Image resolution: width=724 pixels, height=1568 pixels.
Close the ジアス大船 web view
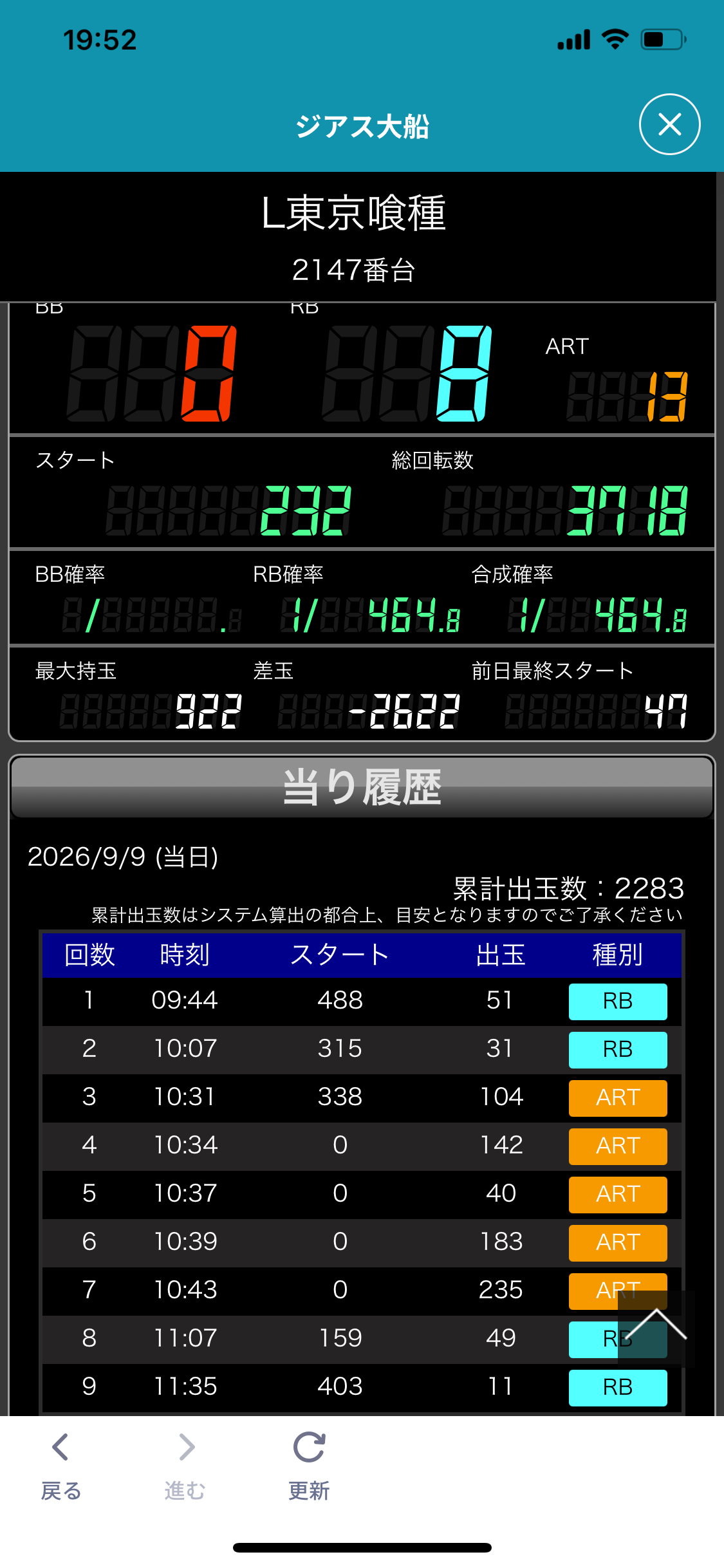pyautogui.click(x=669, y=124)
